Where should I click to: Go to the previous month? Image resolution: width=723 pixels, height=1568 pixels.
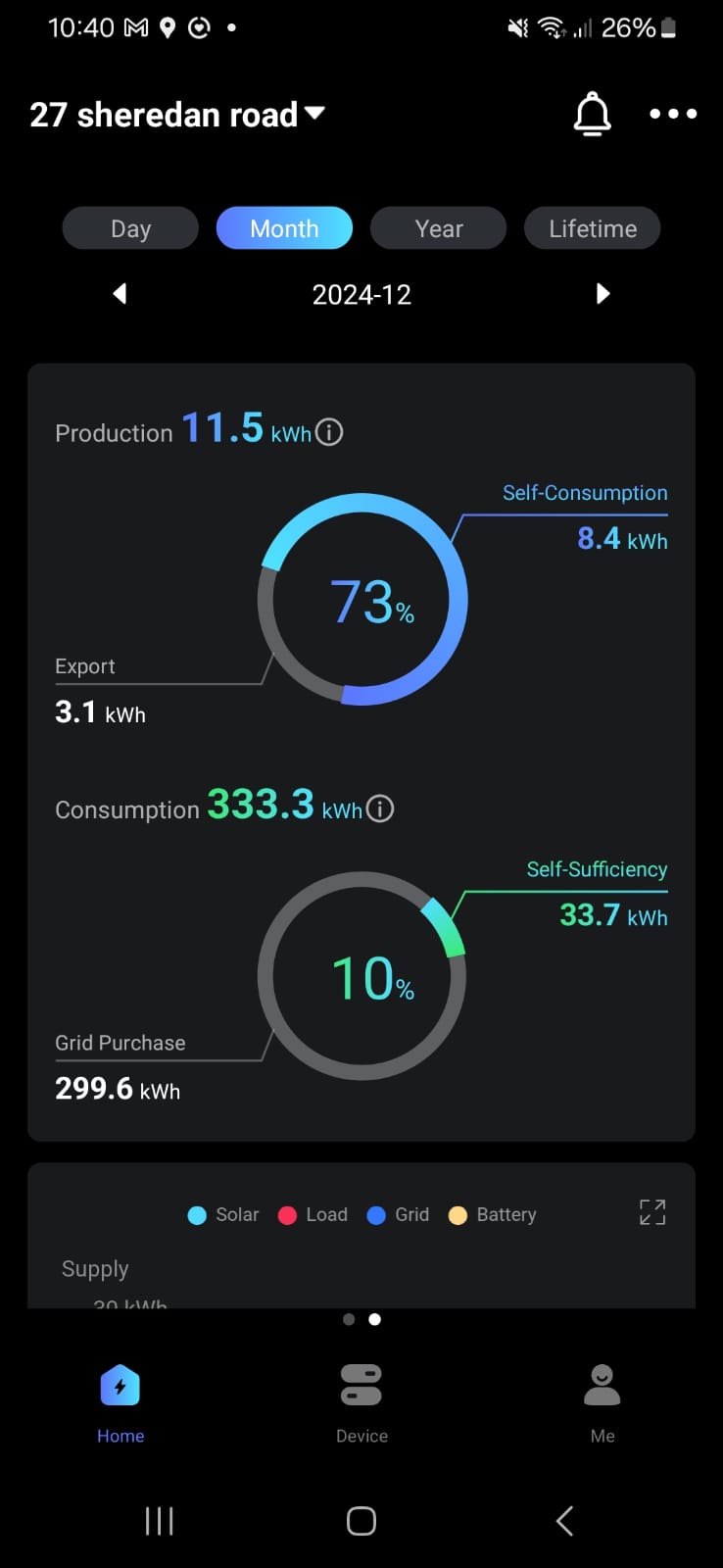[120, 294]
